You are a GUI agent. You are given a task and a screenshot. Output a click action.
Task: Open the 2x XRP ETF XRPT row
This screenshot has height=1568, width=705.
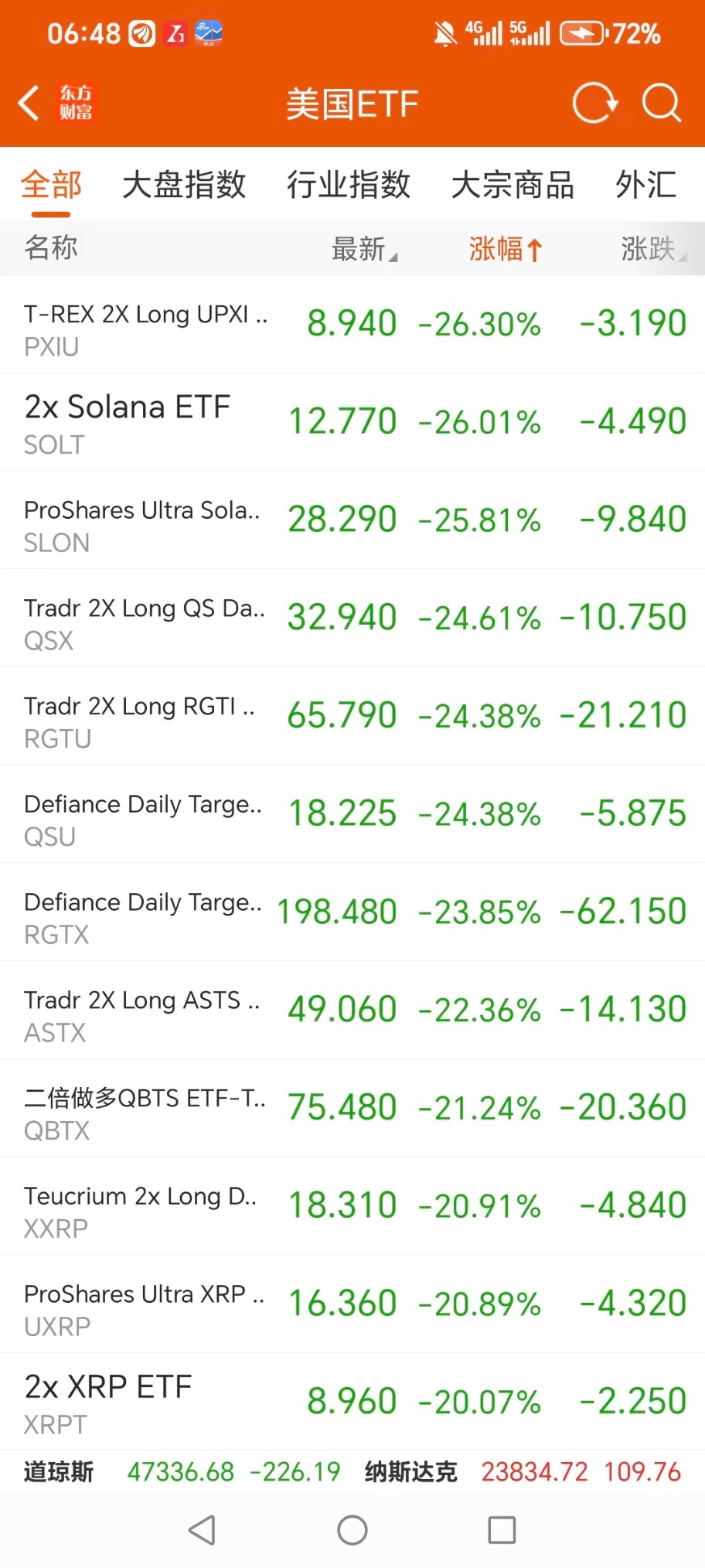click(x=352, y=1403)
